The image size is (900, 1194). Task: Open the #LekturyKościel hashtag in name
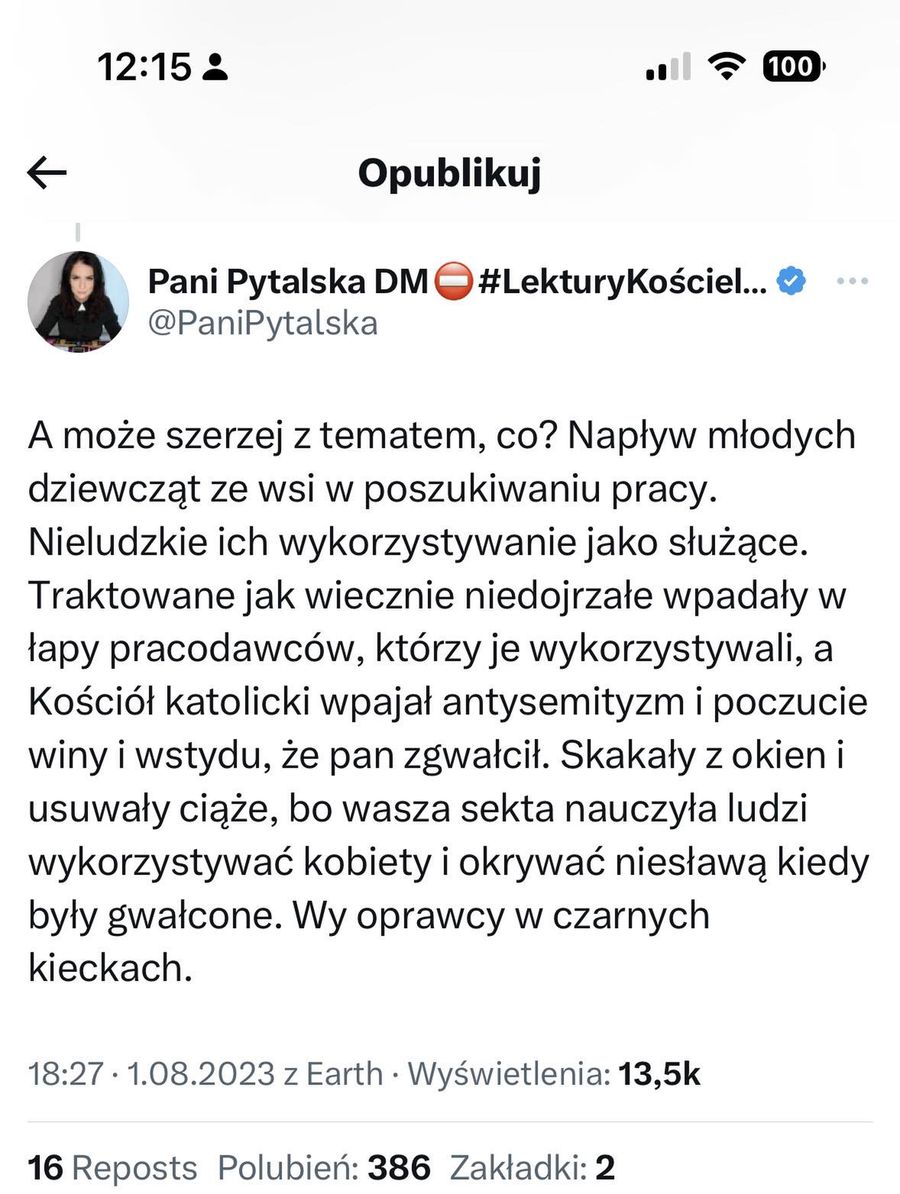[620, 282]
